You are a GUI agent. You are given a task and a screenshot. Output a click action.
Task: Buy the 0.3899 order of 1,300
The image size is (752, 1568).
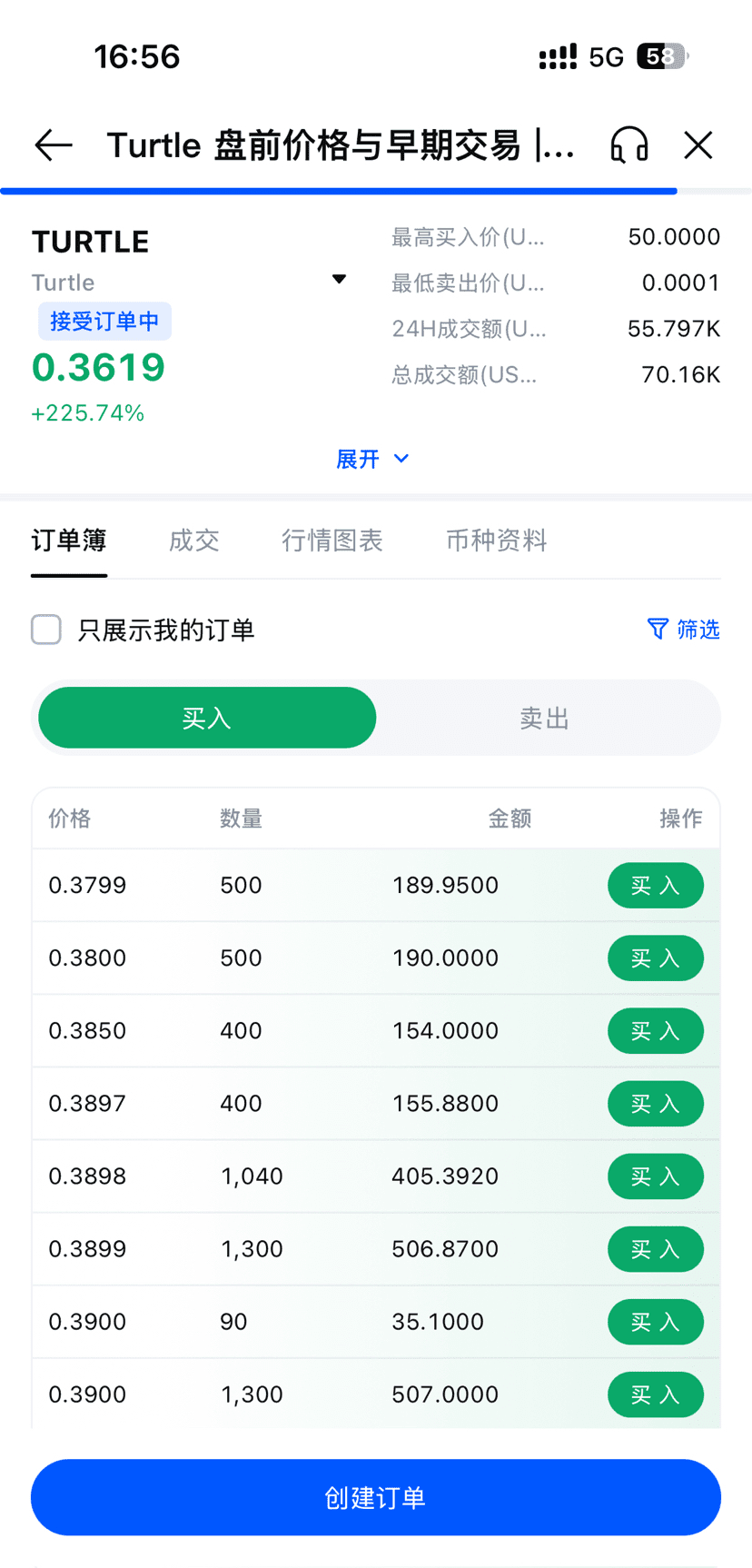(x=655, y=1249)
